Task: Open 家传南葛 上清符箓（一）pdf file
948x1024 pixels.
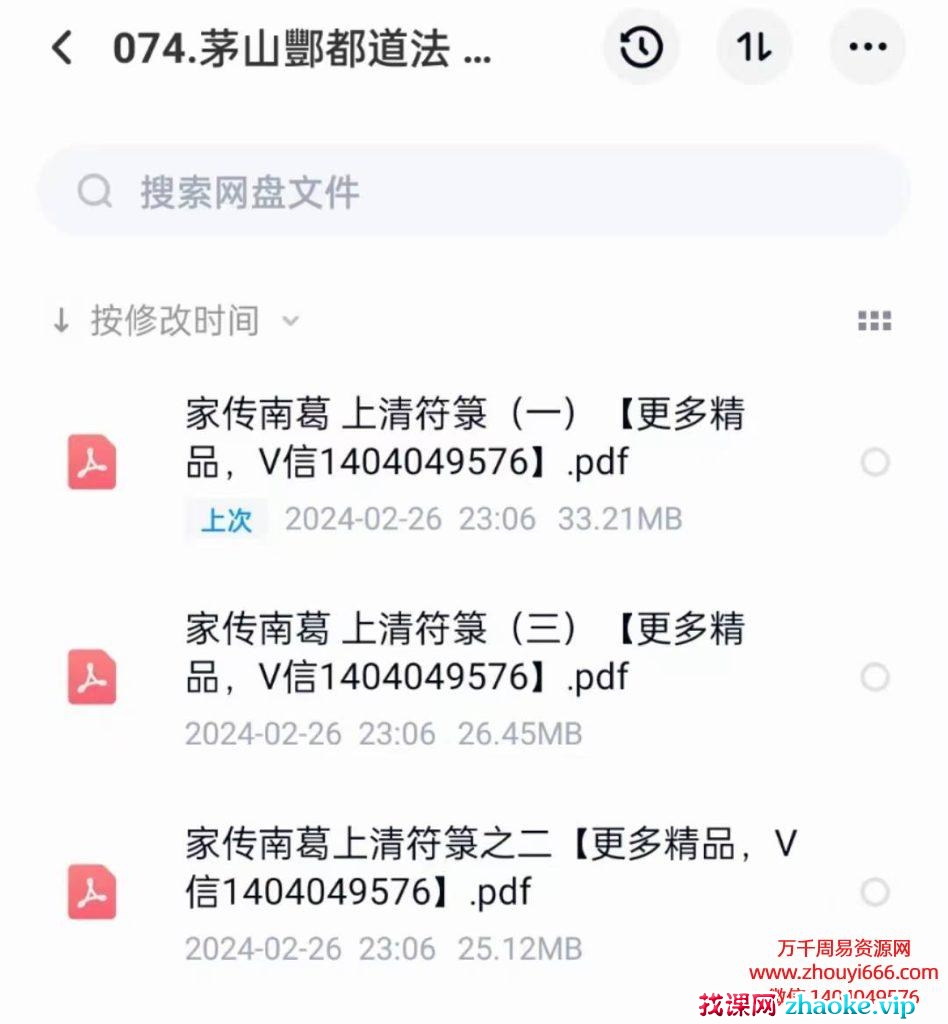Action: pos(465,438)
